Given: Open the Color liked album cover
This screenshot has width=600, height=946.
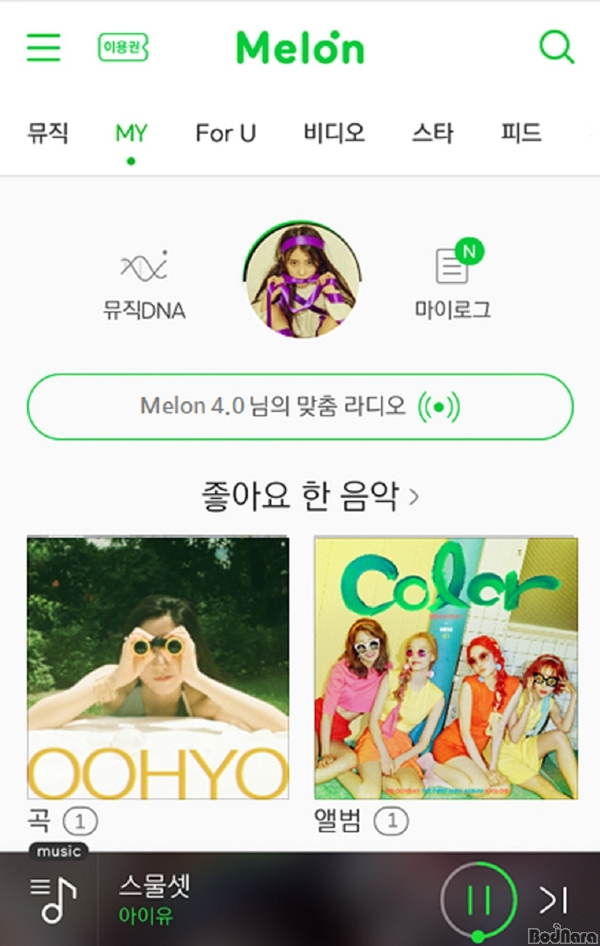Looking at the screenshot, I should (x=445, y=668).
